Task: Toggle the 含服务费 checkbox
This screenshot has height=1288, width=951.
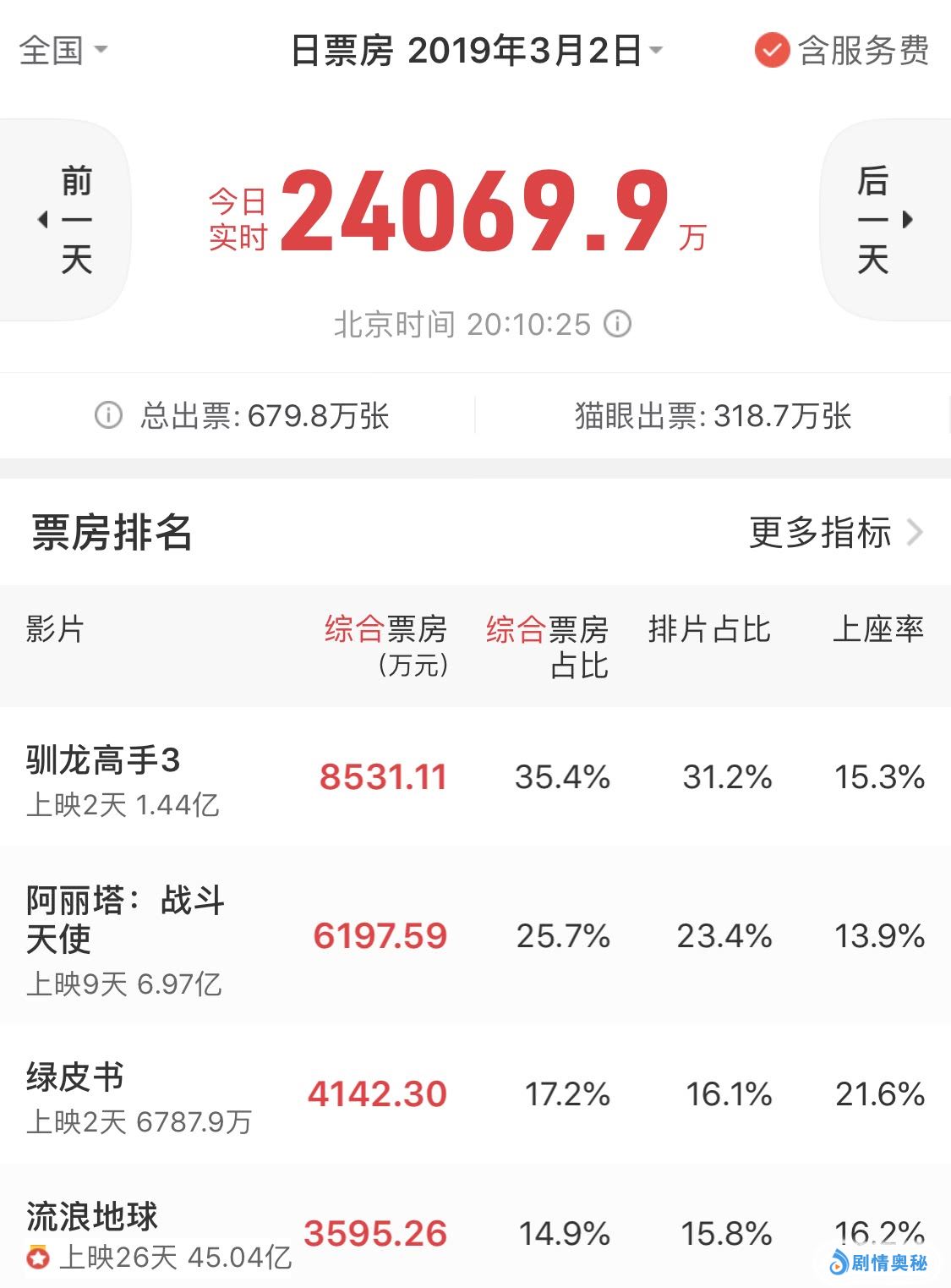Action: pos(771,51)
